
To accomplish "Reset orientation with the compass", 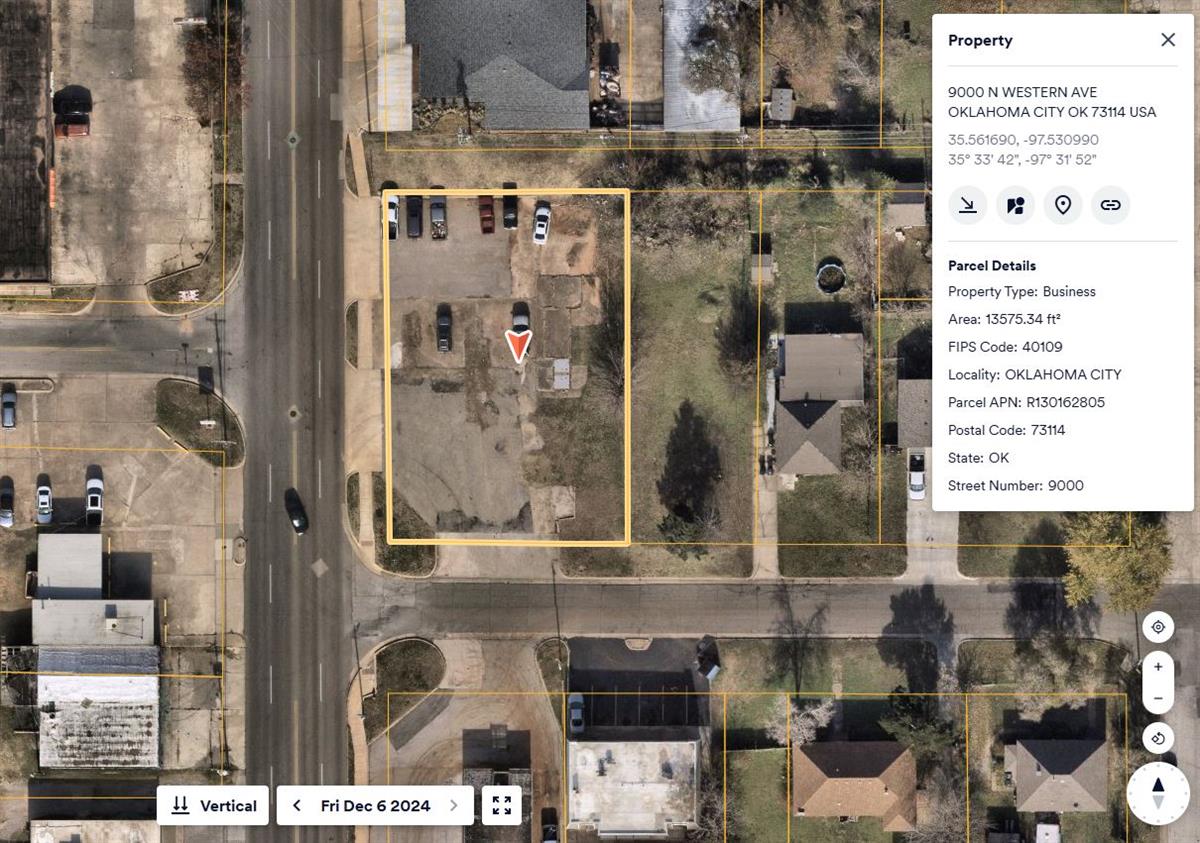I will [x=1158, y=793].
